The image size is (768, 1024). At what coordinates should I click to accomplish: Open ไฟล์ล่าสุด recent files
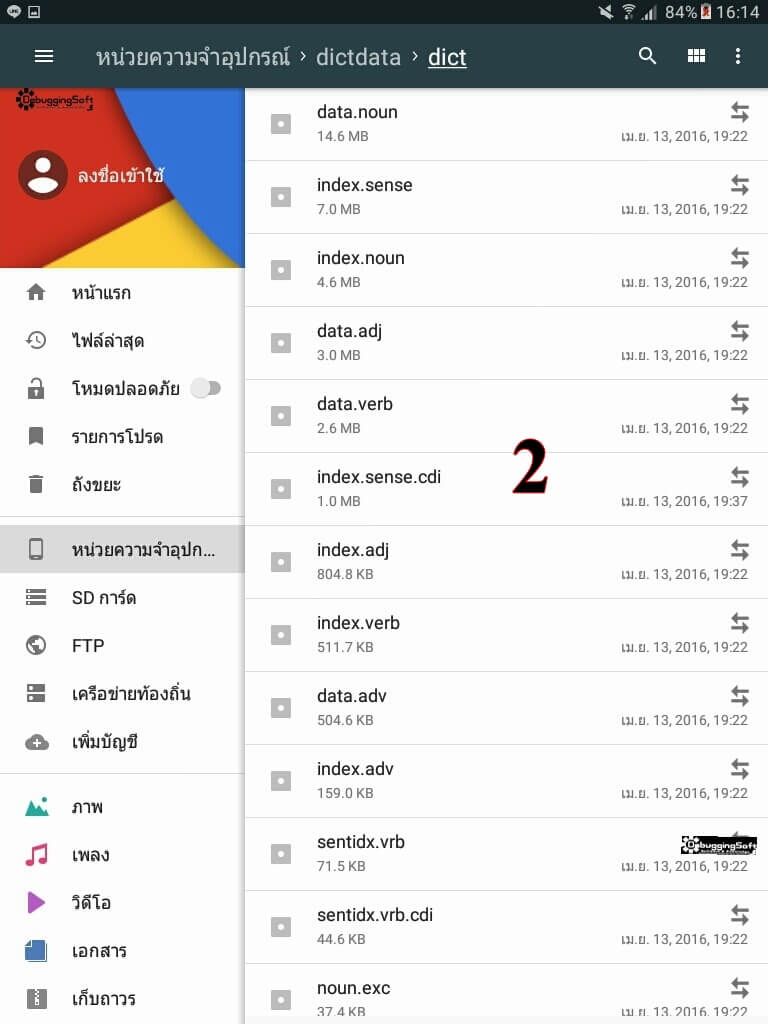point(108,341)
